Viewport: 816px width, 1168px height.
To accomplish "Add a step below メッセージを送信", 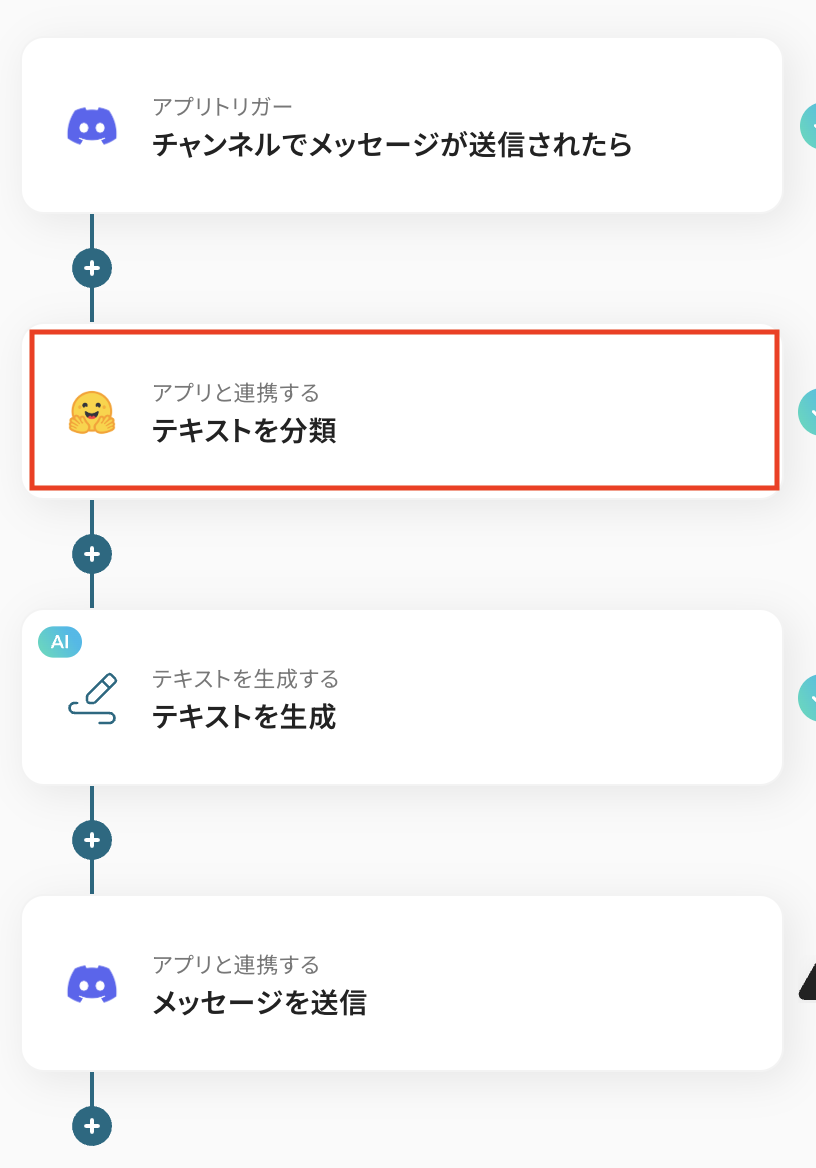I will 92,1126.
